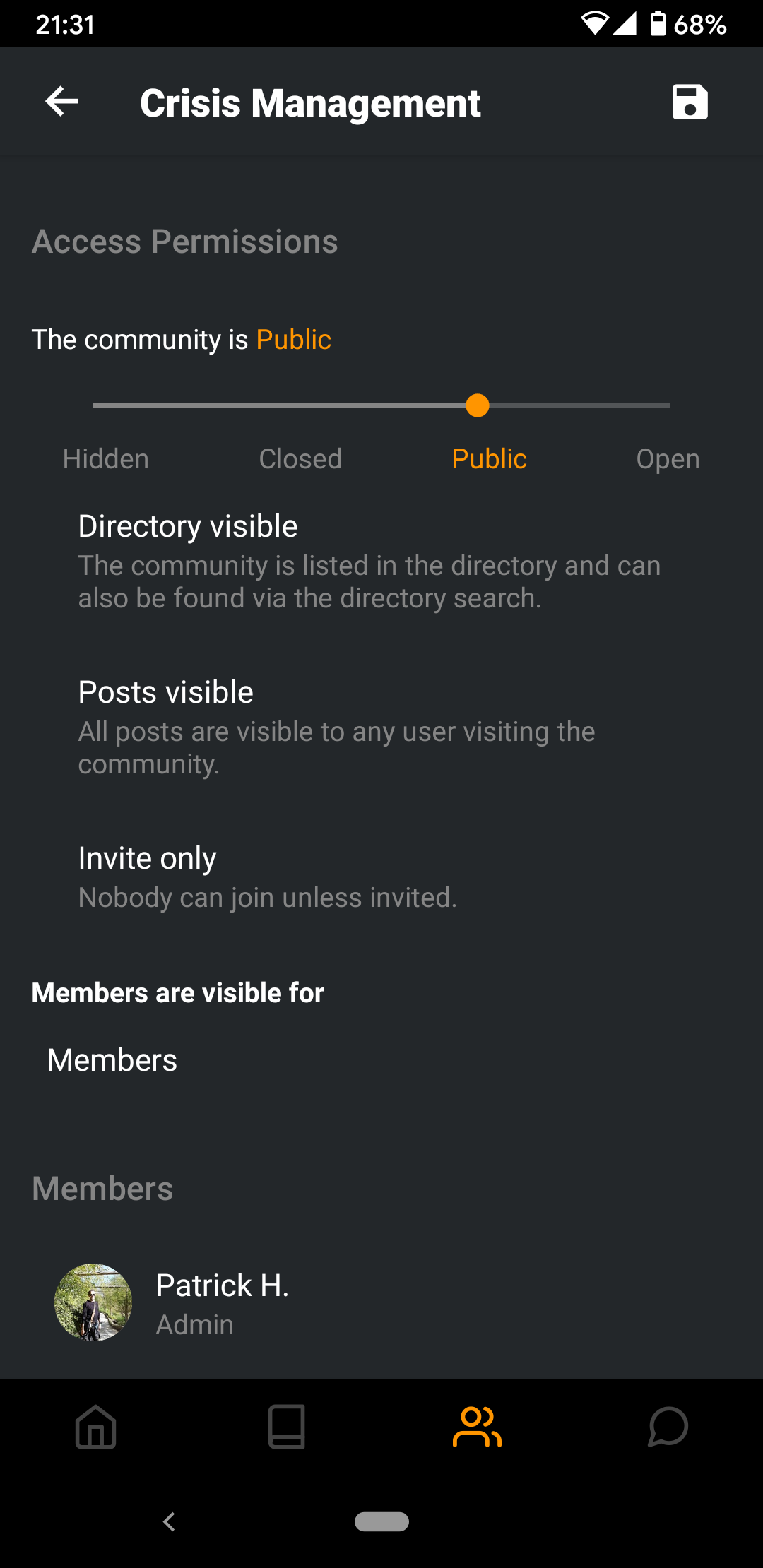Image resolution: width=763 pixels, height=1568 pixels.
Task: Switch to the book tab
Action: pos(286,1427)
